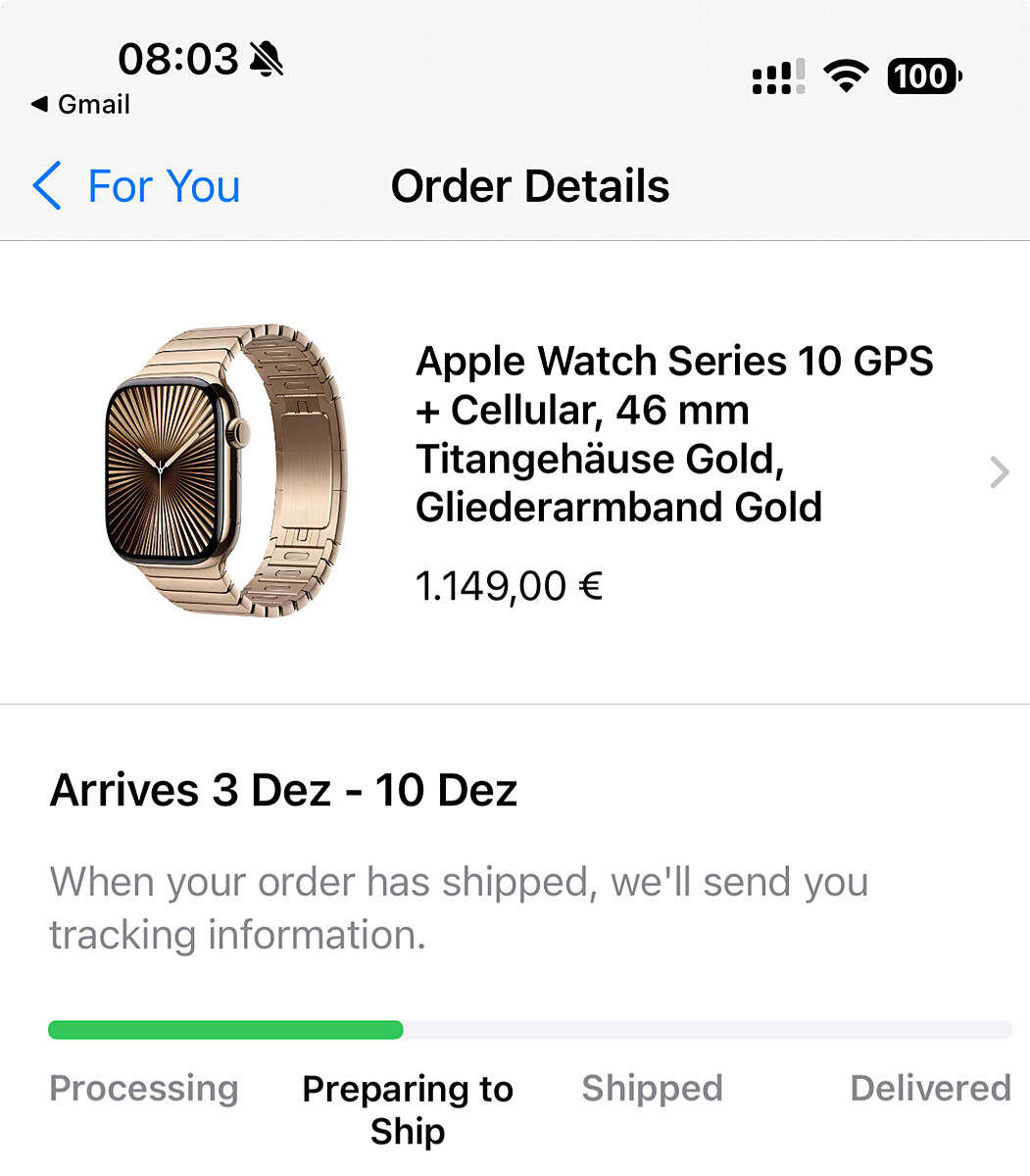Image resolution: width=1030 pixels, height=1176 pixels.
Task: Go back to For You
Action: tap(137, 186)
